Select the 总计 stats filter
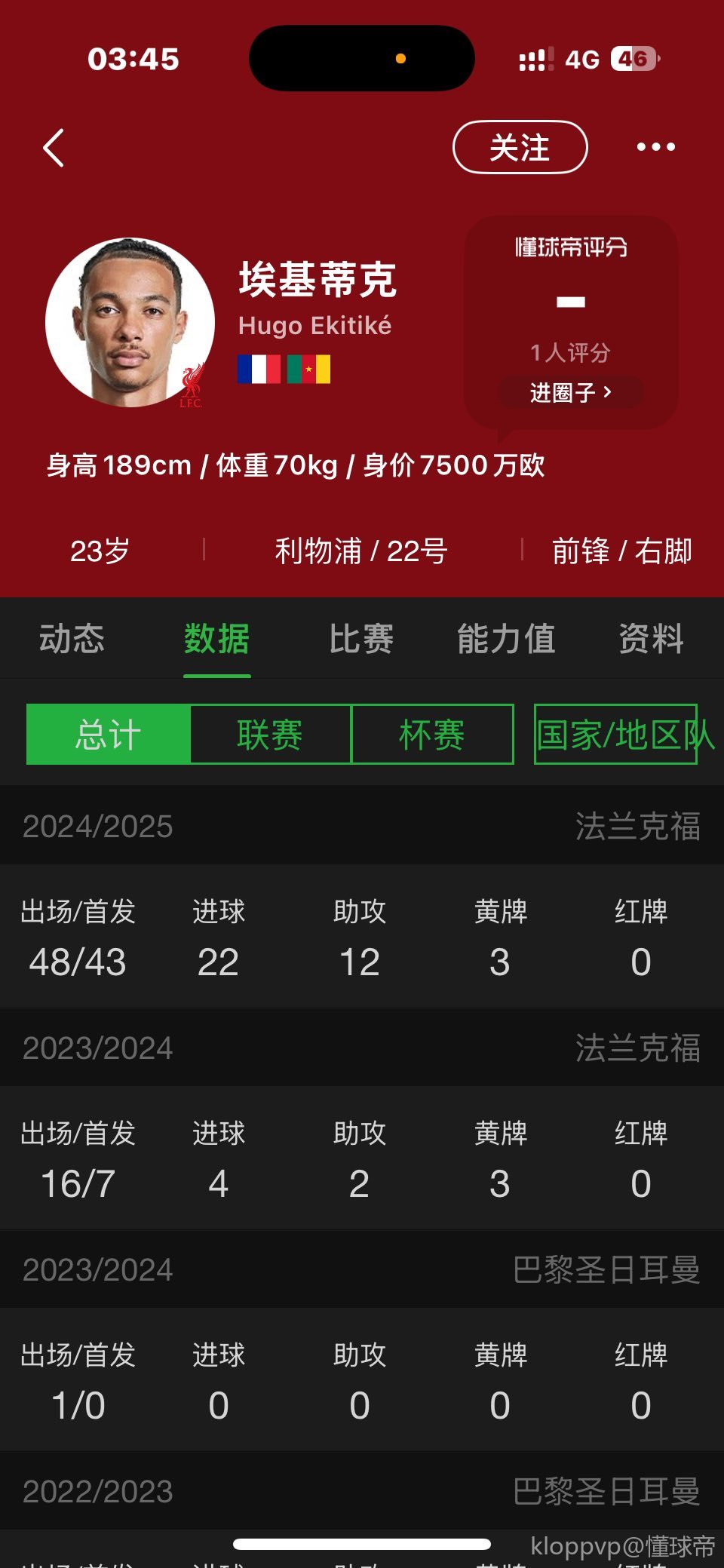 click(108, 735)
